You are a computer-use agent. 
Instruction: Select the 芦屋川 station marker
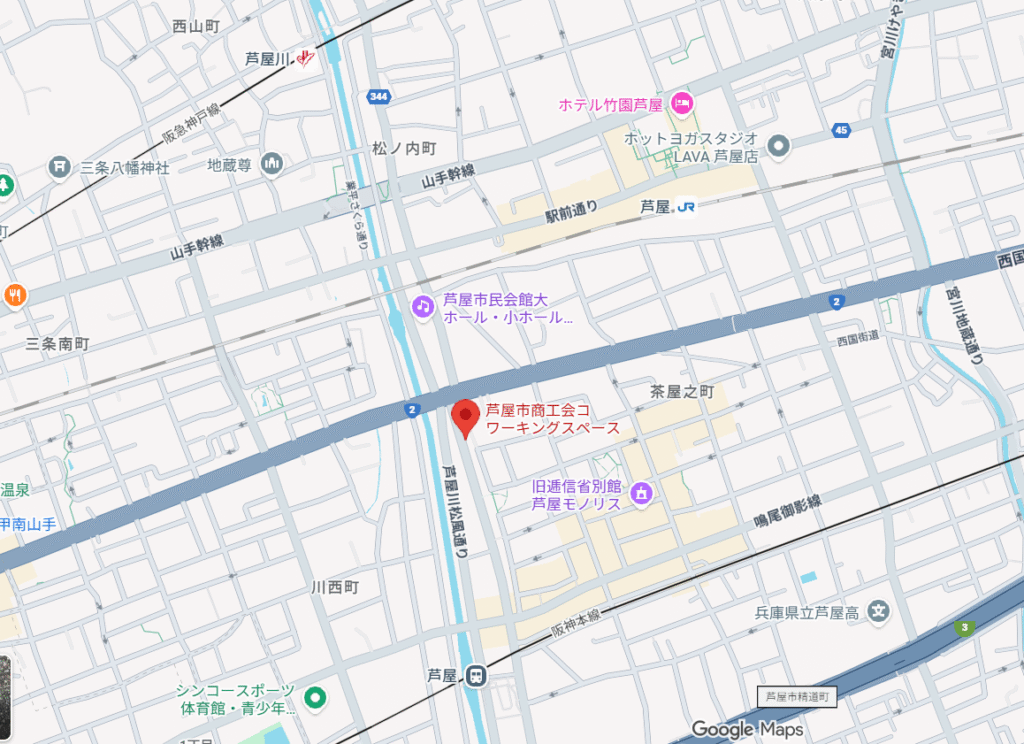coord(306,60)
